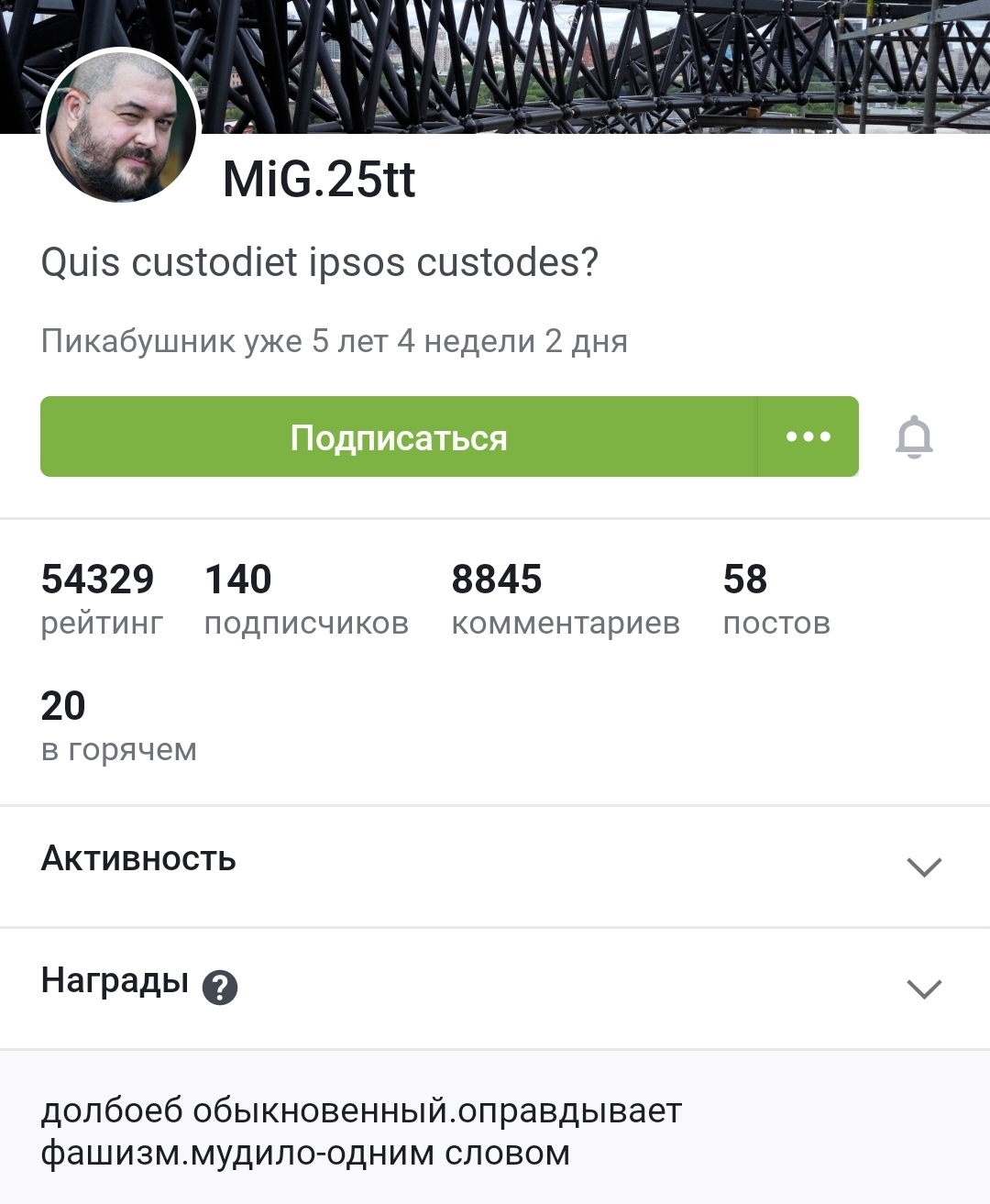View the 140 подписчиков list
The image size is (990, 1204).
click(306, 599)
